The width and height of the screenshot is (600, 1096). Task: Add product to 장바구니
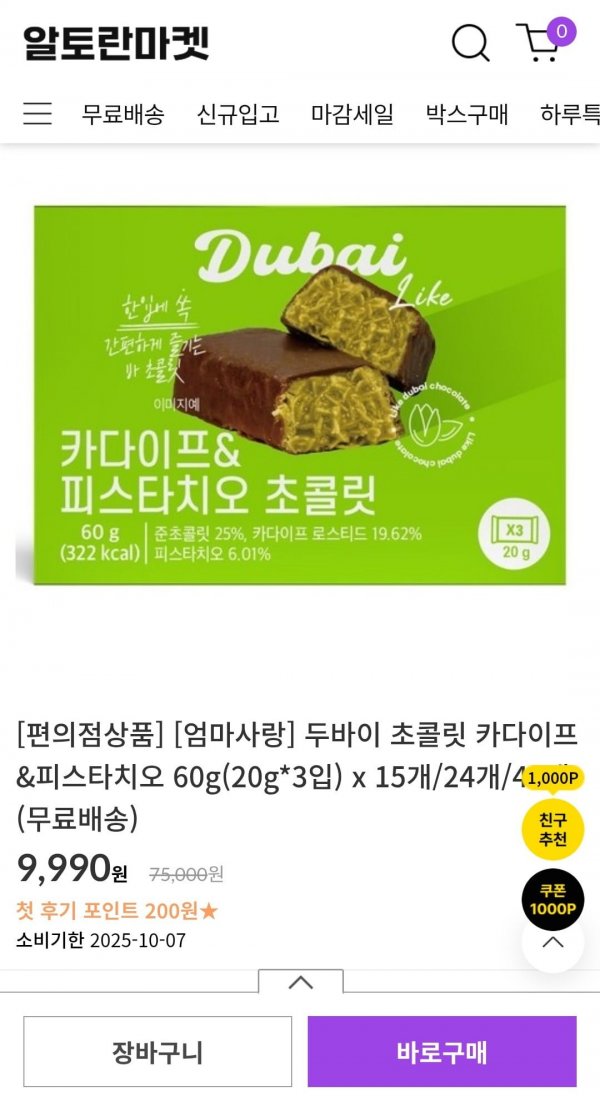(x=158, y=1051)
